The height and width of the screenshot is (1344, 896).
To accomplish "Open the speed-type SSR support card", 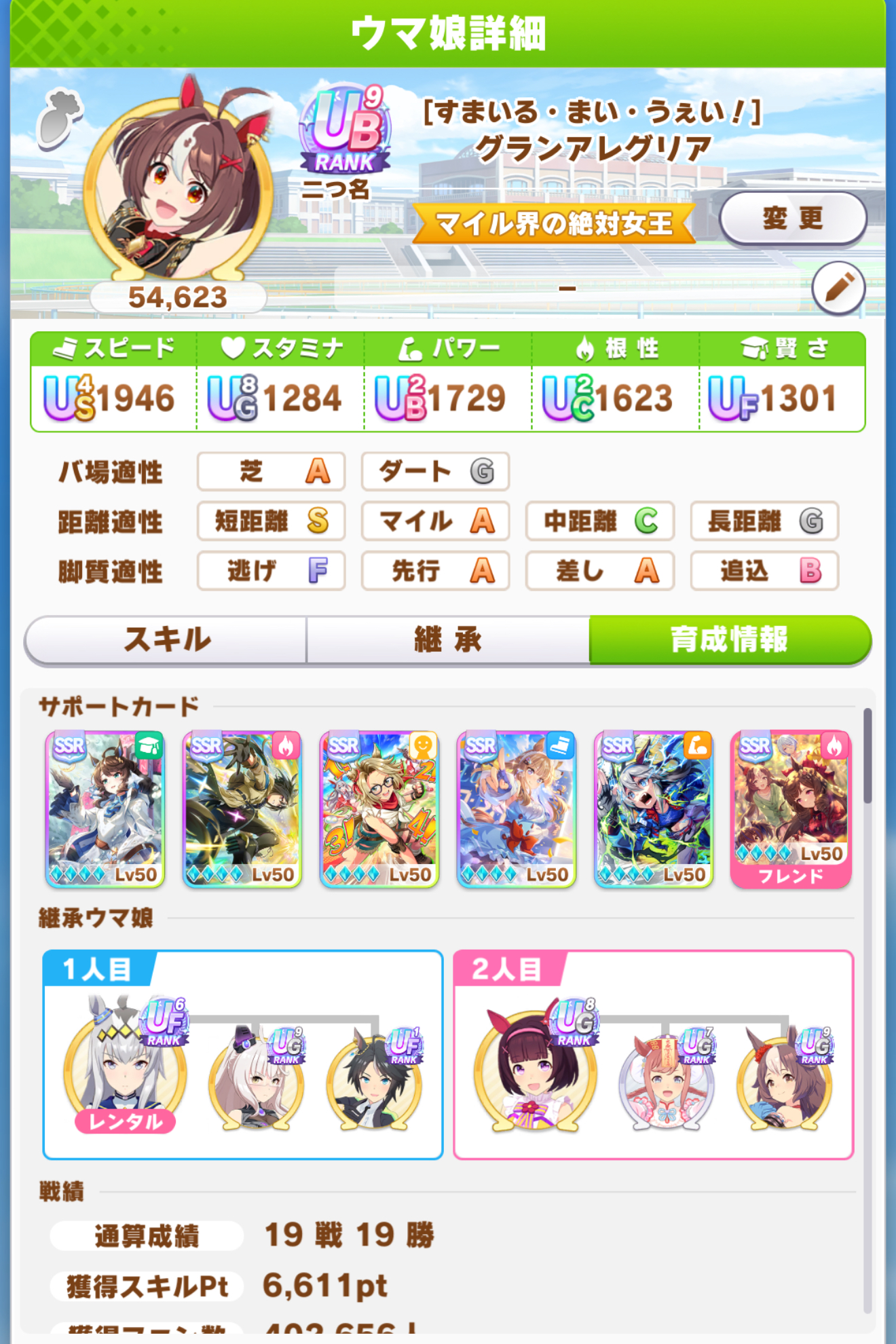I will coord(517,809).
